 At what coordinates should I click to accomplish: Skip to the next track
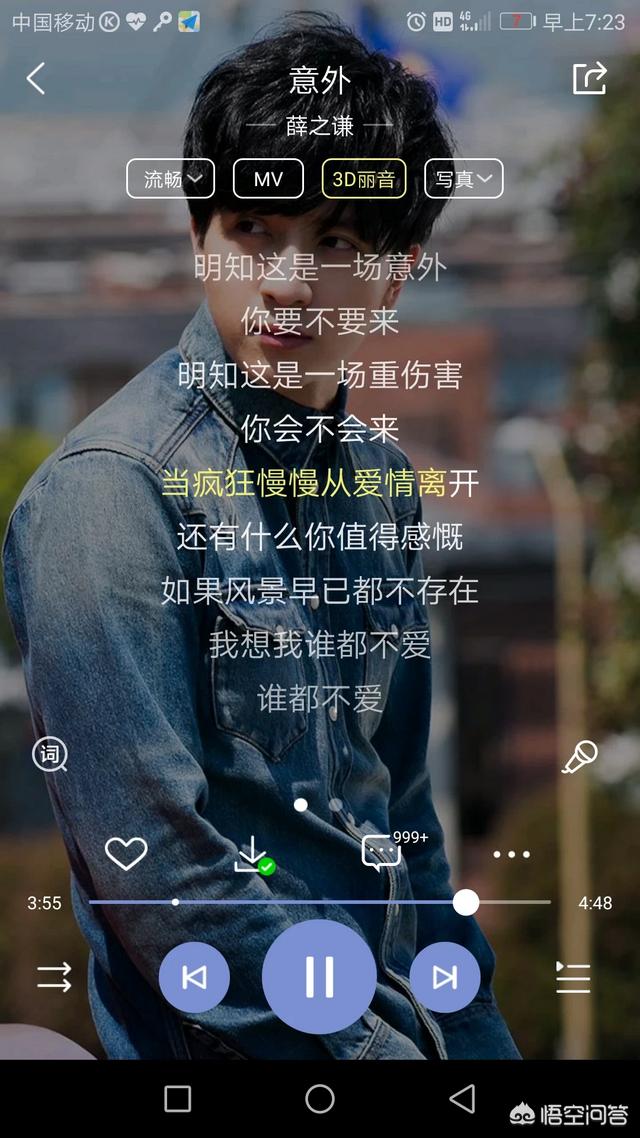click(x=445, y=978)
